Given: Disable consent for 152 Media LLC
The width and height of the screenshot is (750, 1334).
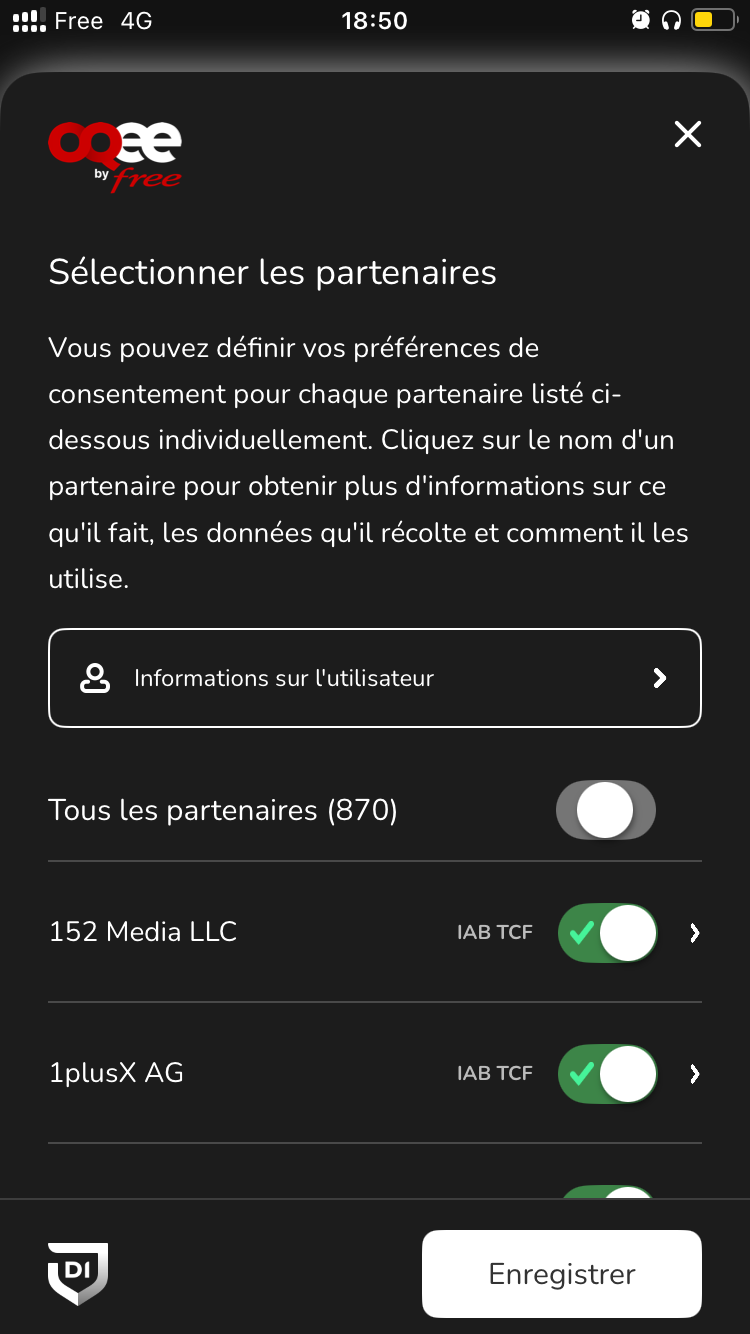Looking at the screenshot, I should click(608, 933).
